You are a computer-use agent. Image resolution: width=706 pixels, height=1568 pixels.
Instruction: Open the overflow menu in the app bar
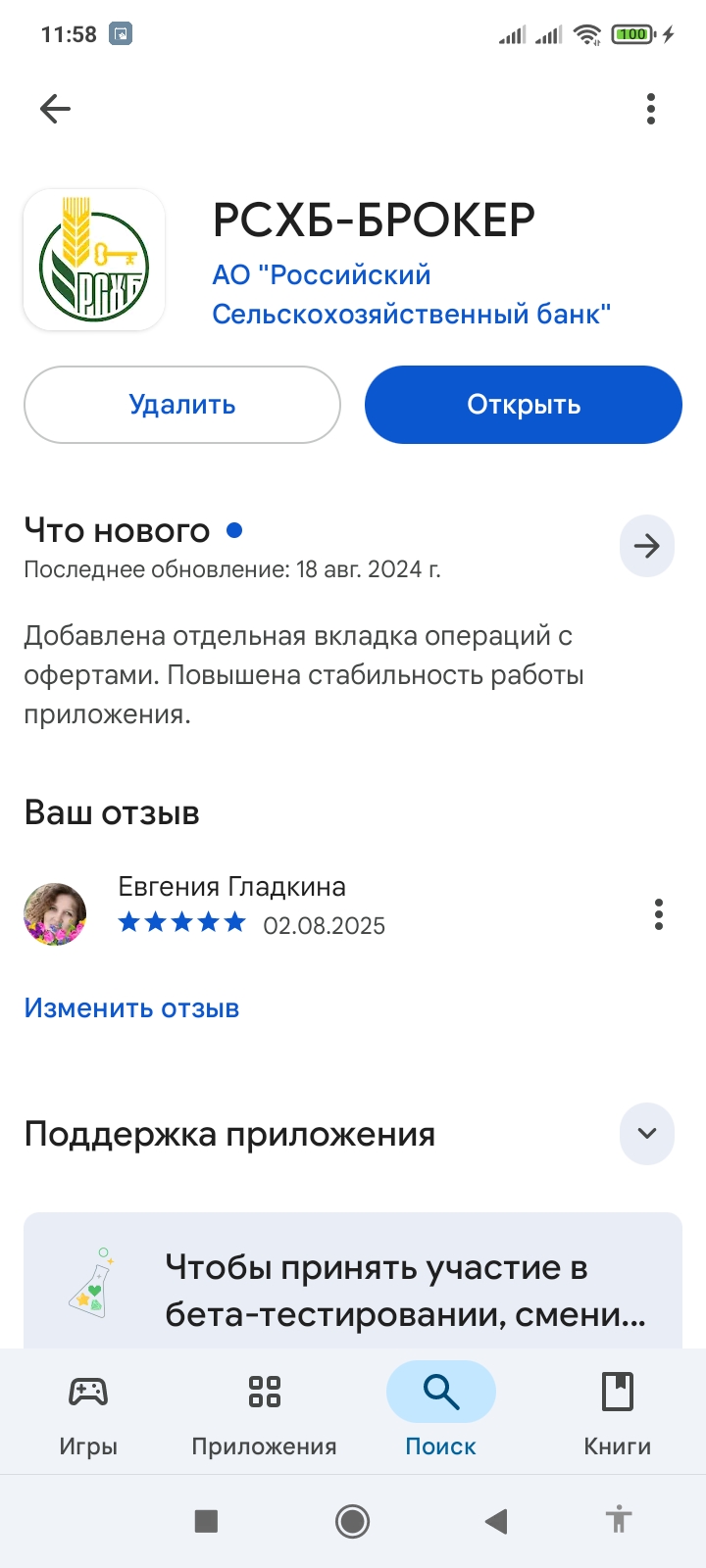coord(651,109)
